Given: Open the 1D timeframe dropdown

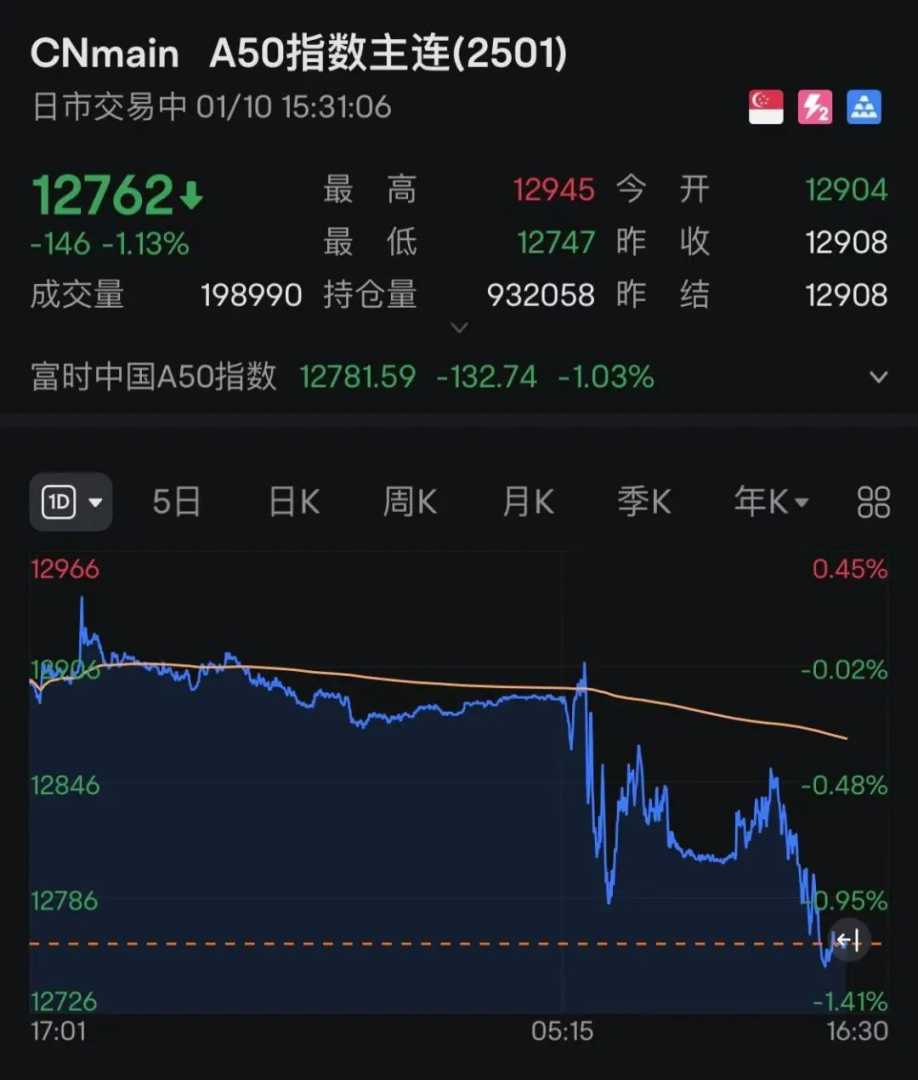Looking at the screenshot, I should click(71, 502).
